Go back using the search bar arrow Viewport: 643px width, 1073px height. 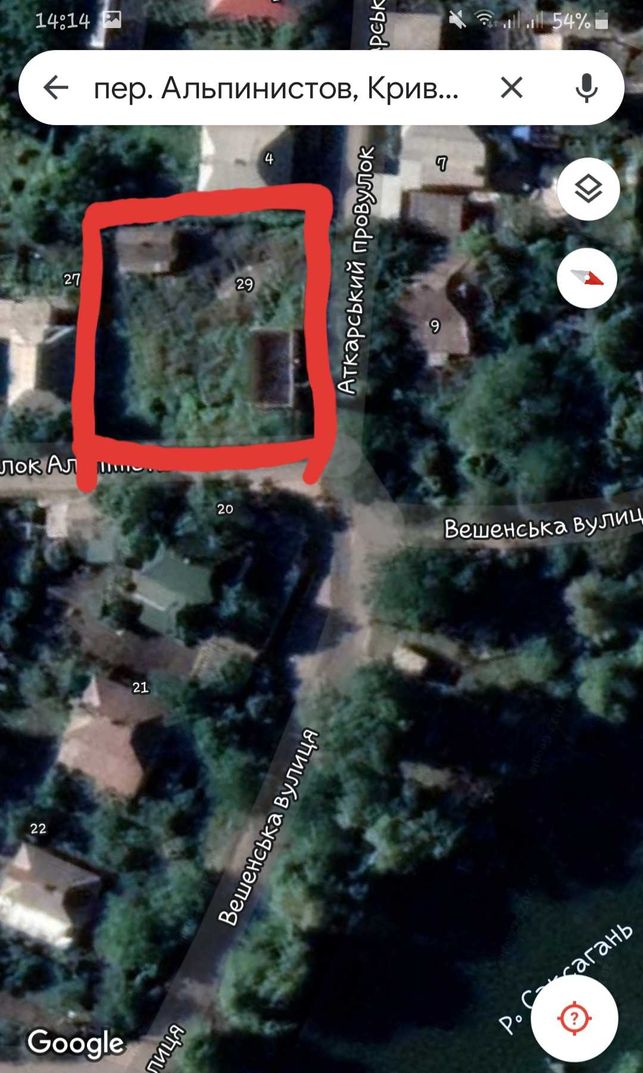(x=55, y=88)
